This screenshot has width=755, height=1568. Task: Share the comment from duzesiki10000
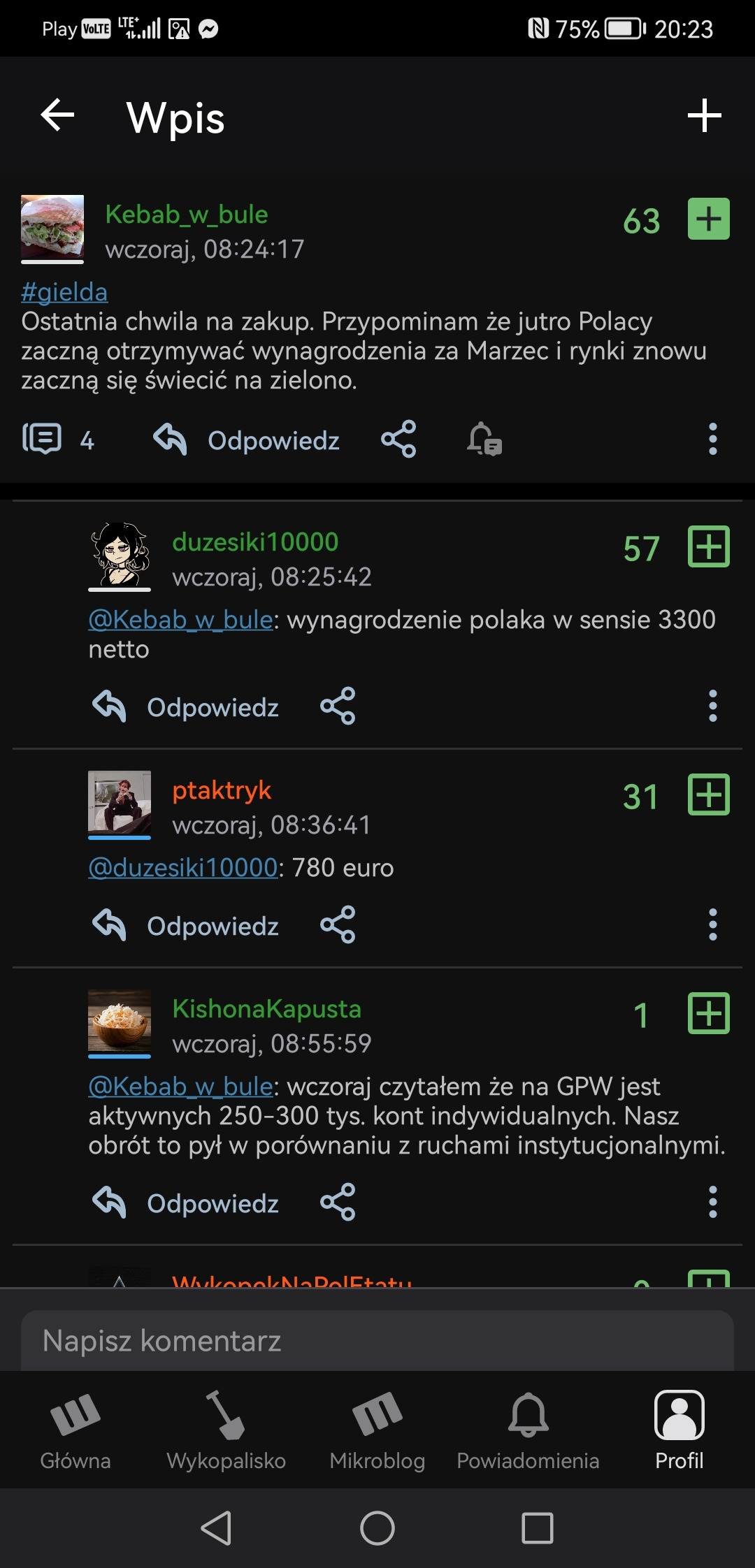click(x=338, y=706)
